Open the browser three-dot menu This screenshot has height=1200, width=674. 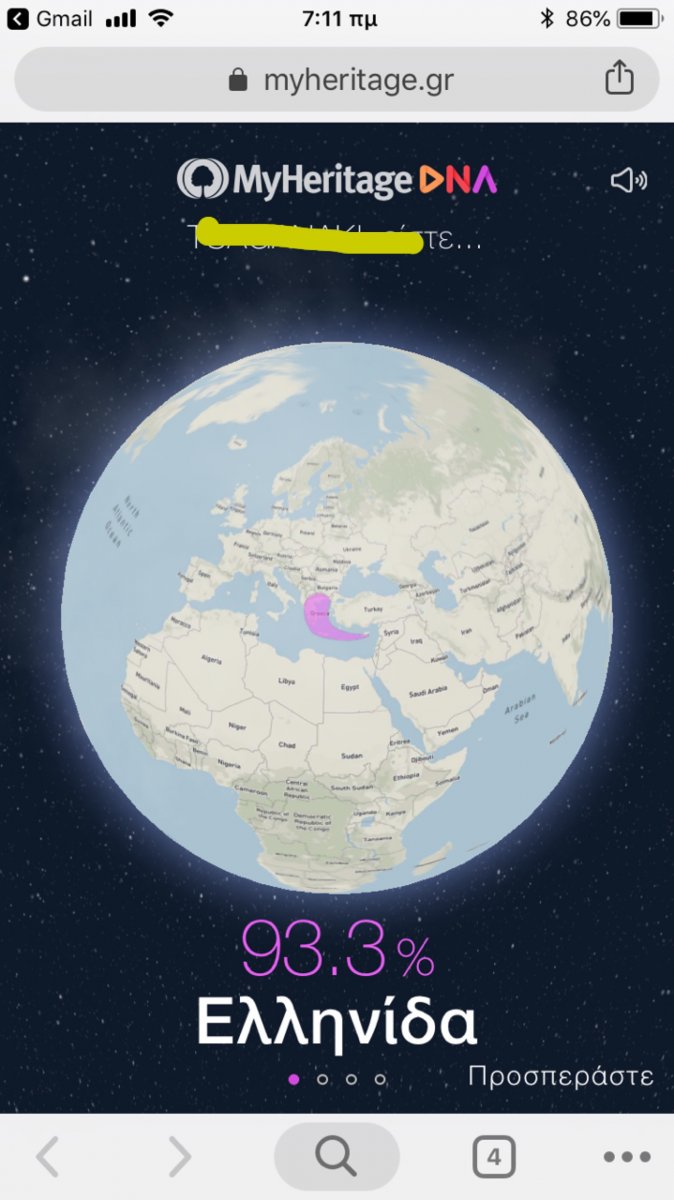[627, 1157]
